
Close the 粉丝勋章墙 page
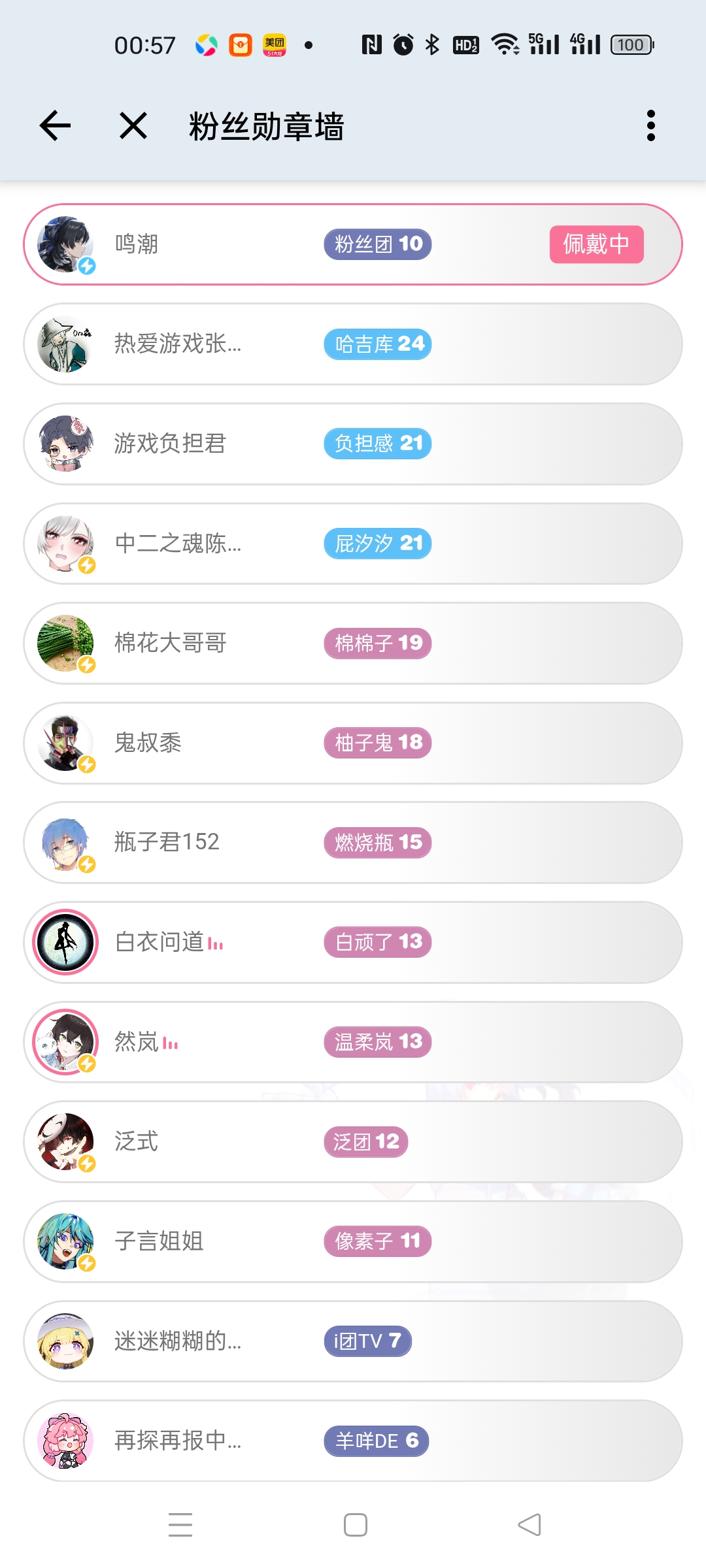(x=133, y=125)
